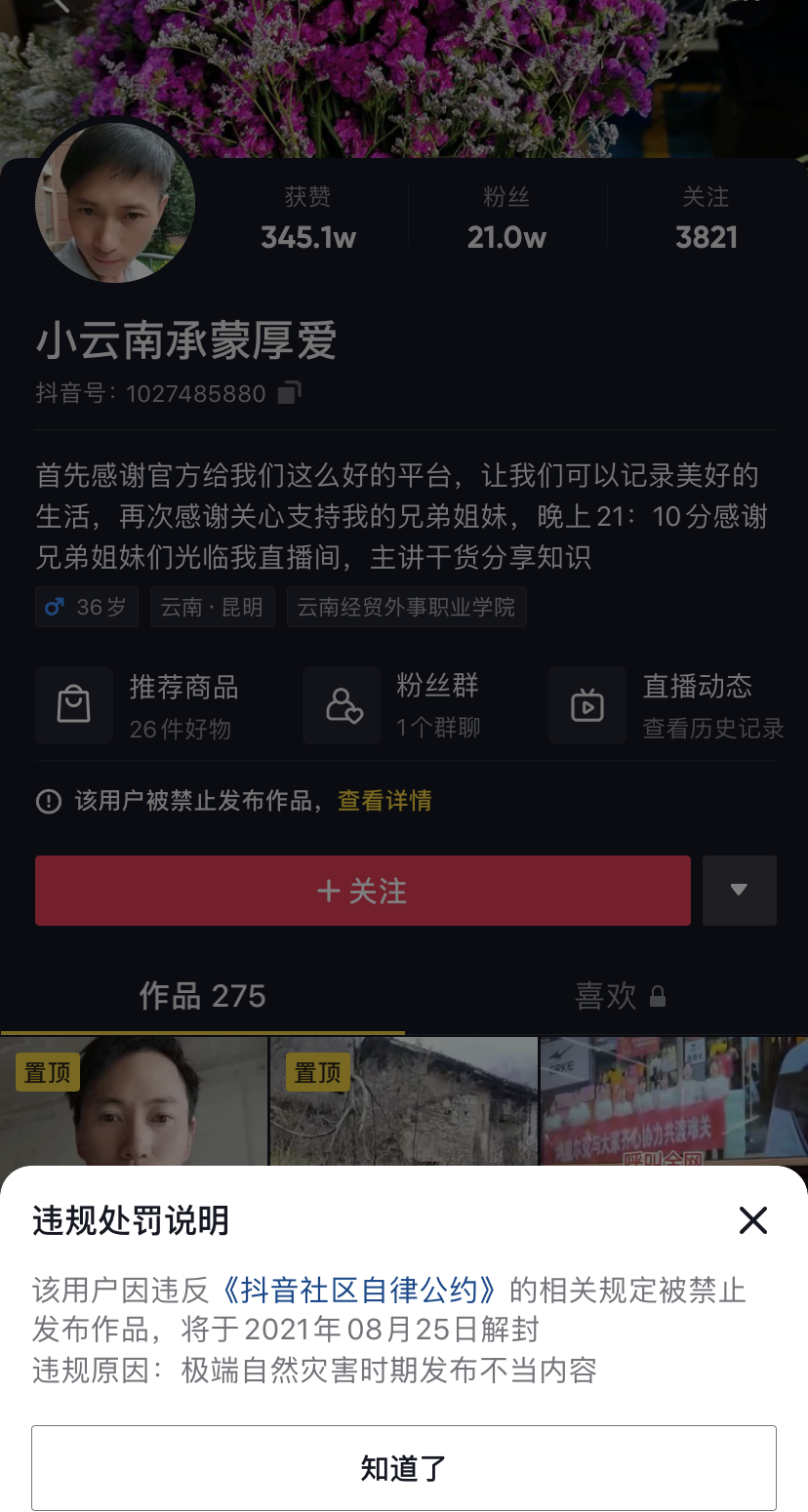The image size is (808, 1512).
Task: Expand the follow options dropdown arrow
Action: [739, 890]
